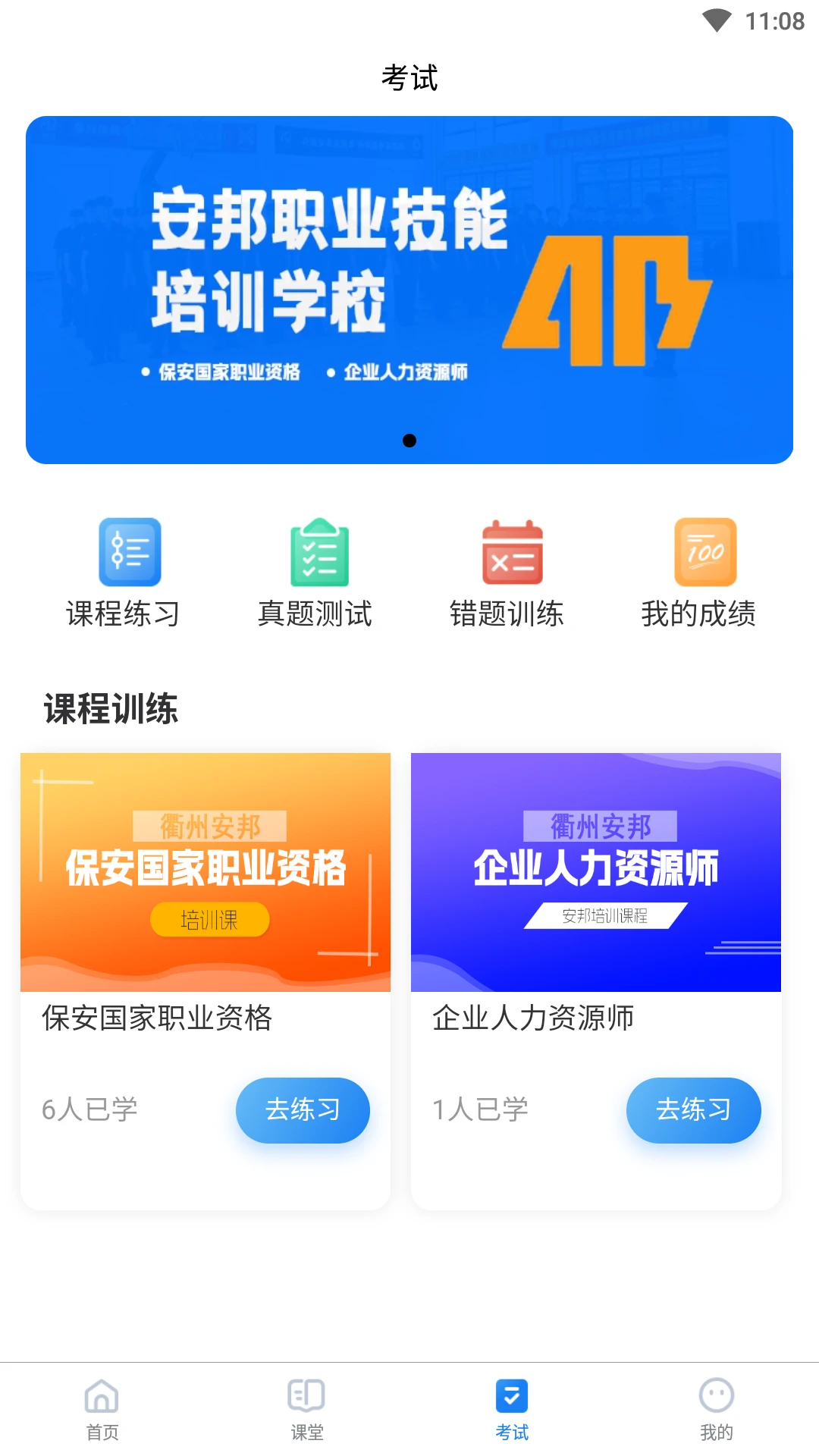This screenshot has height=1456, width=819.
Task: Tap 去练习 for 企业人力资源师
Action: coord(692,1109)
